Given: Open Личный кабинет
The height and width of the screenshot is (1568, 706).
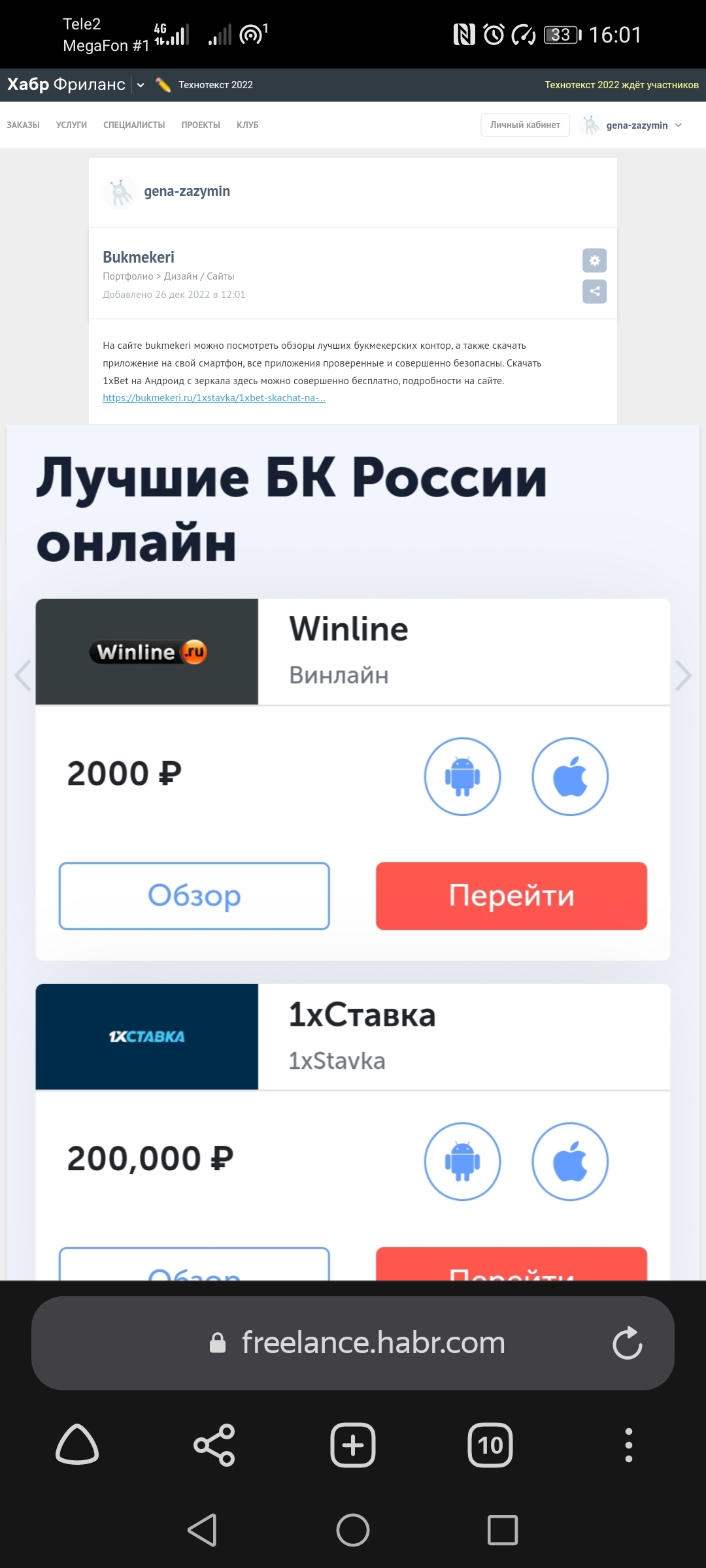Looking at the screenshot, I should (525, 125).
